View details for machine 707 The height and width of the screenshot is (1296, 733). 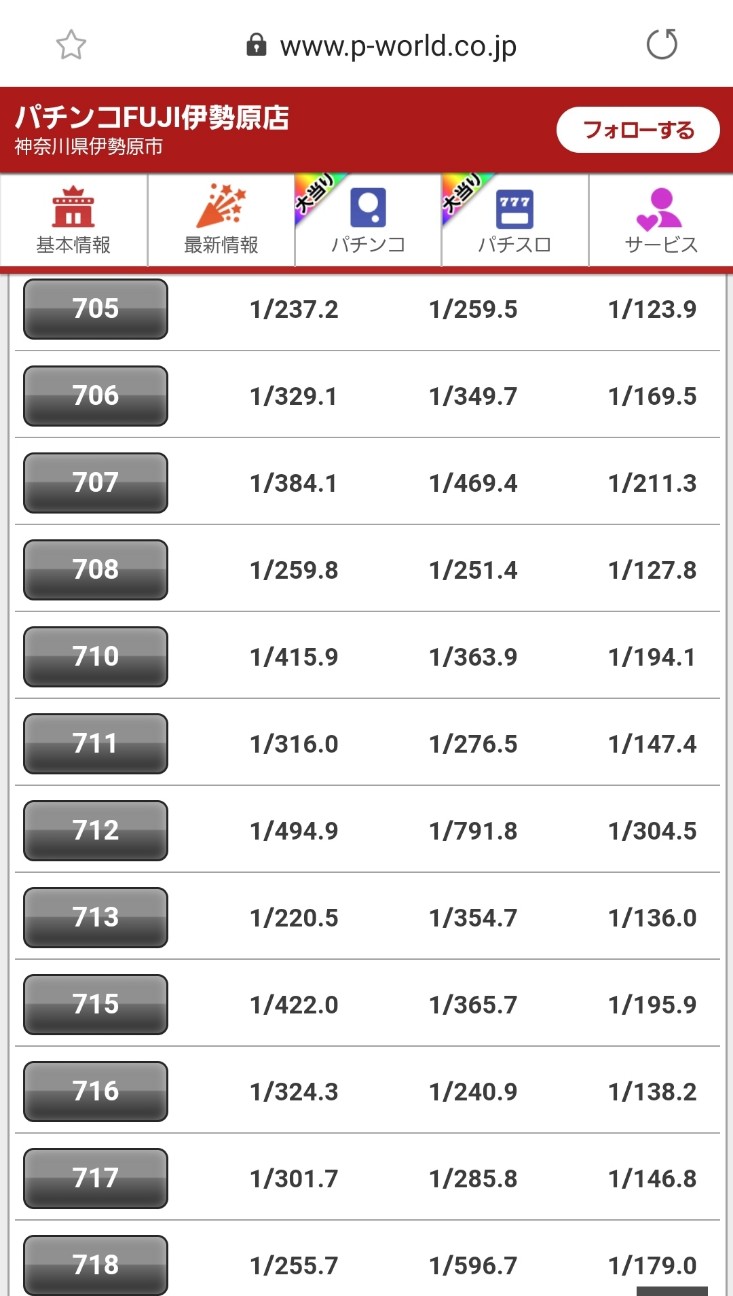pos(95,483)
